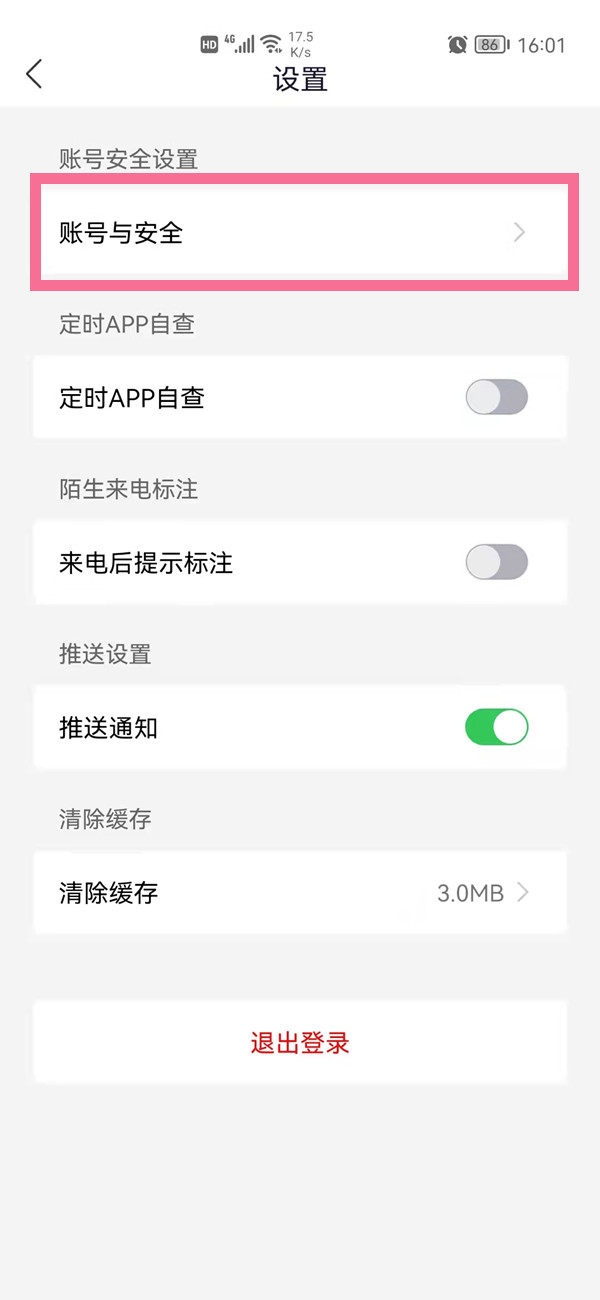The height and width of the screenshot is (1300, 600).
Task: Open 清除缓存 to clear 3.0MB cache
Action: click(300, 893)
